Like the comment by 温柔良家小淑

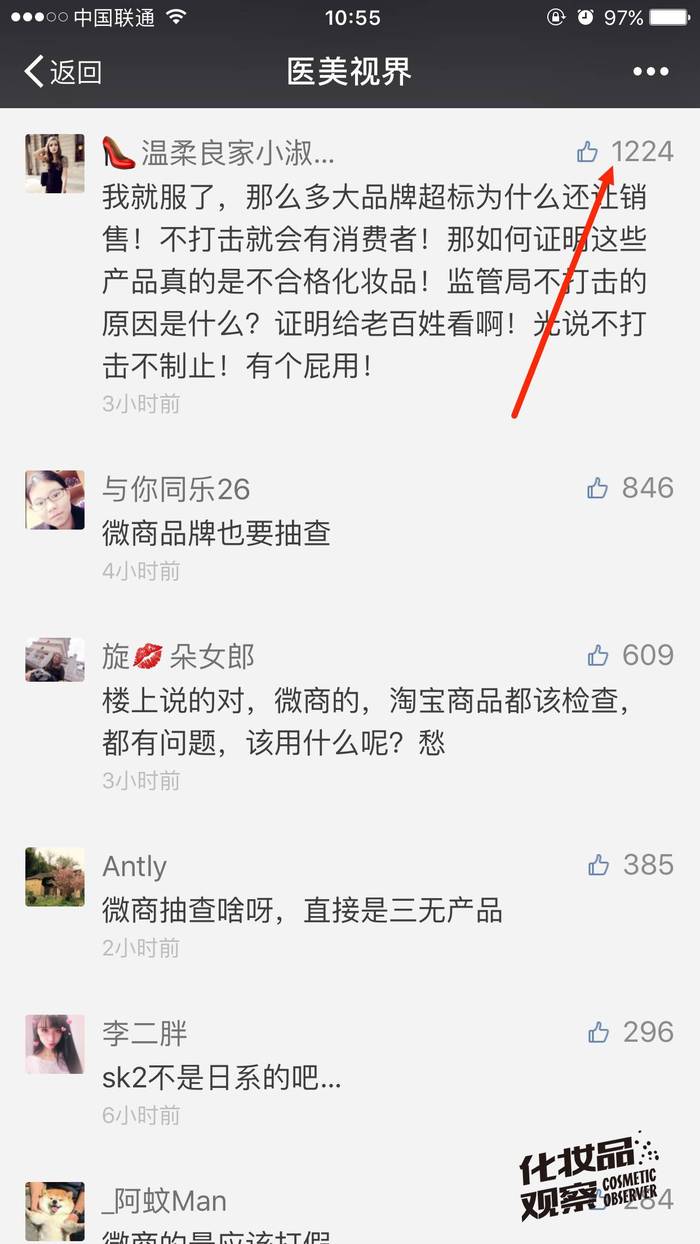coord(588,152)
